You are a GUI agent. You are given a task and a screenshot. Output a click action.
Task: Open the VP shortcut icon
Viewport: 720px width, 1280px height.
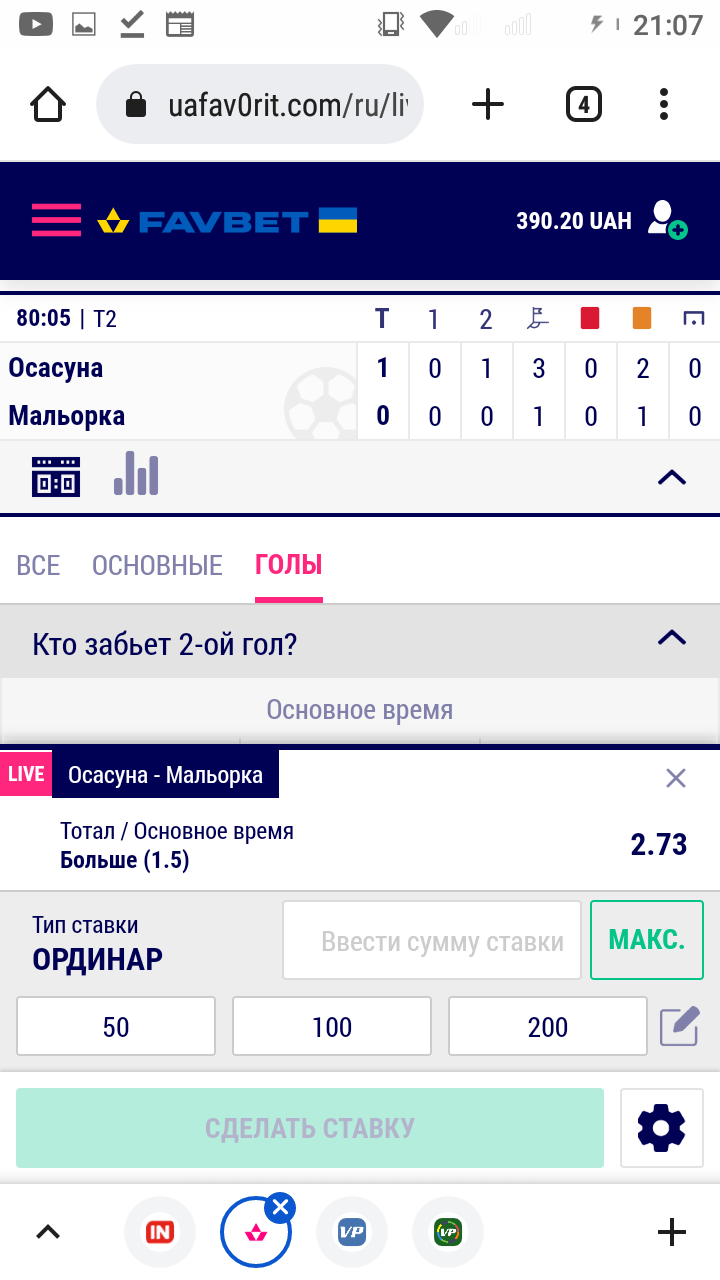click(352, 1232)
